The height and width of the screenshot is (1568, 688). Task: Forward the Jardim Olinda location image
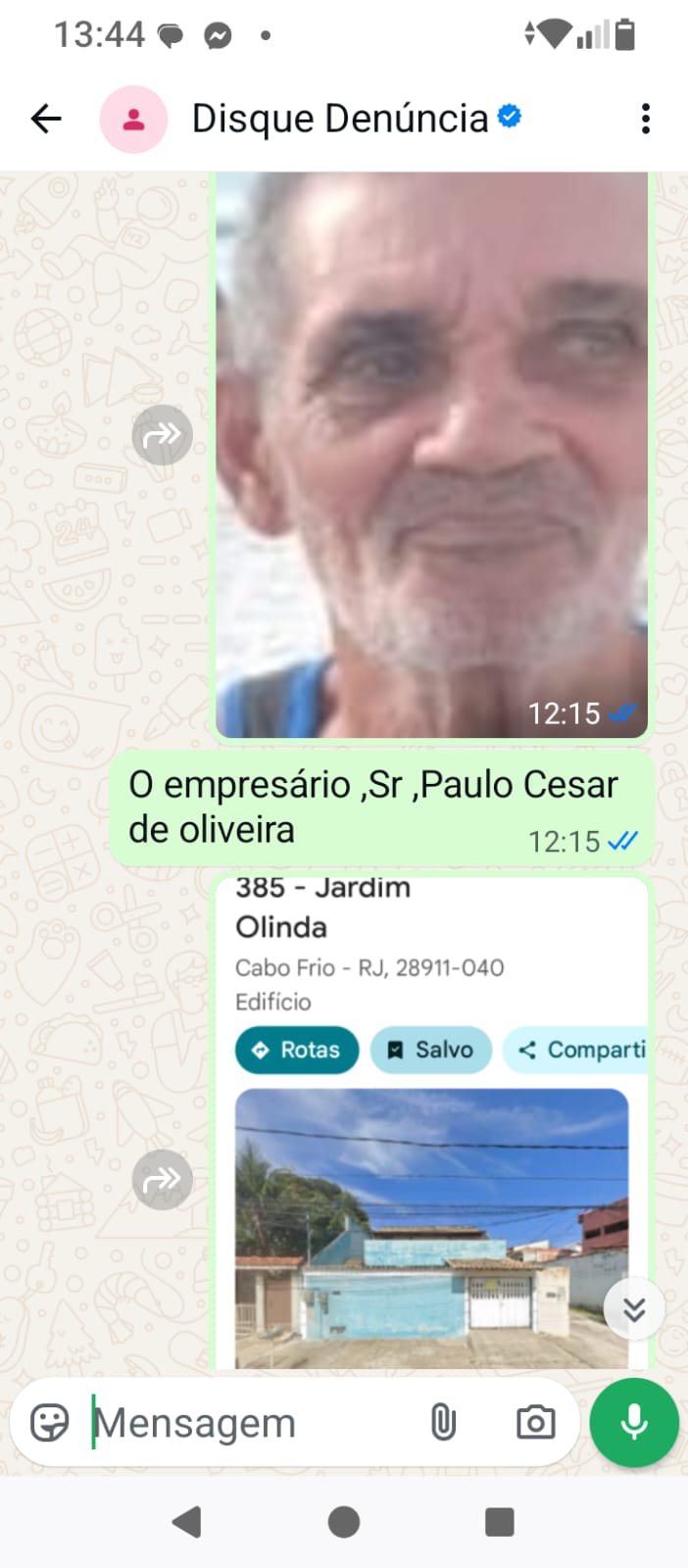(x=162, y=1179)
